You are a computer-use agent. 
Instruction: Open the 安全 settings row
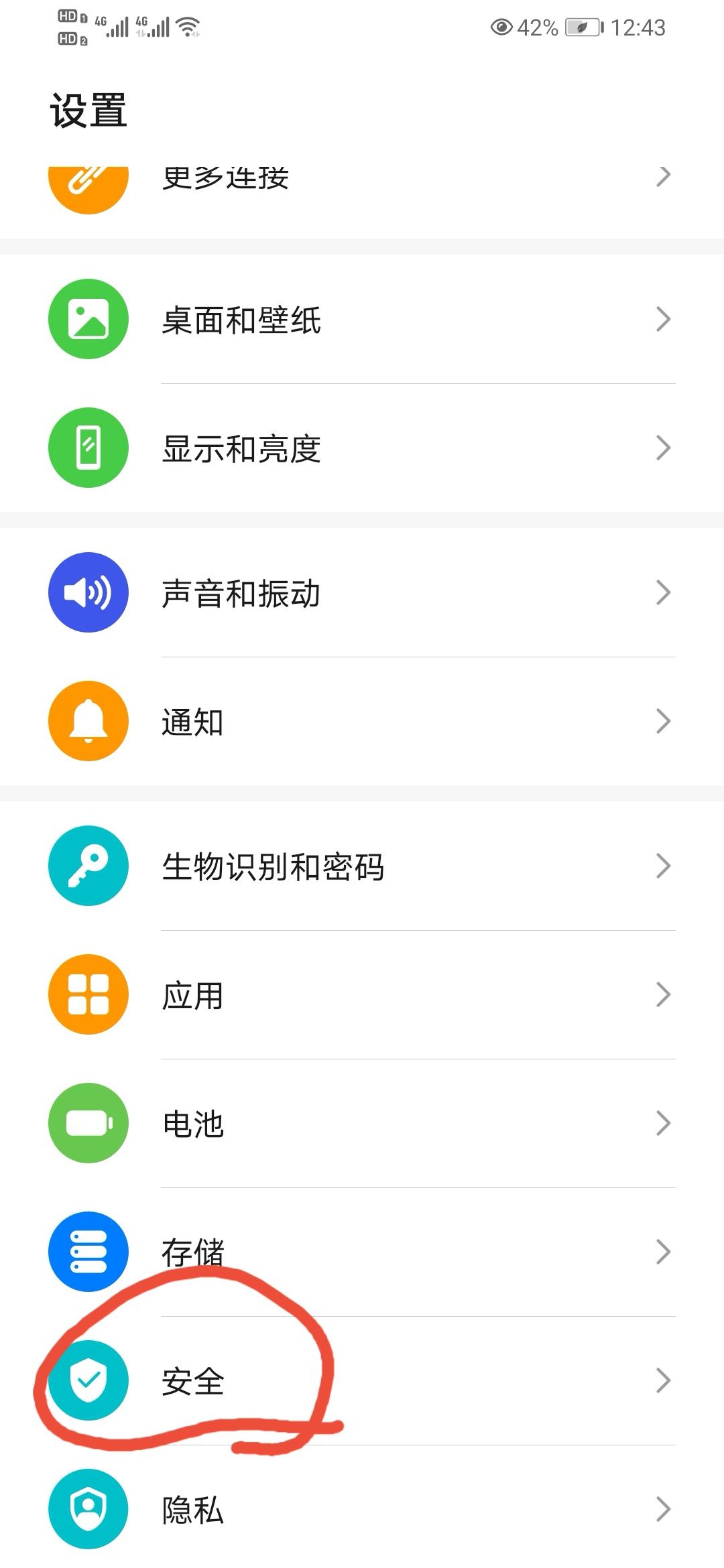point(362,1381)
